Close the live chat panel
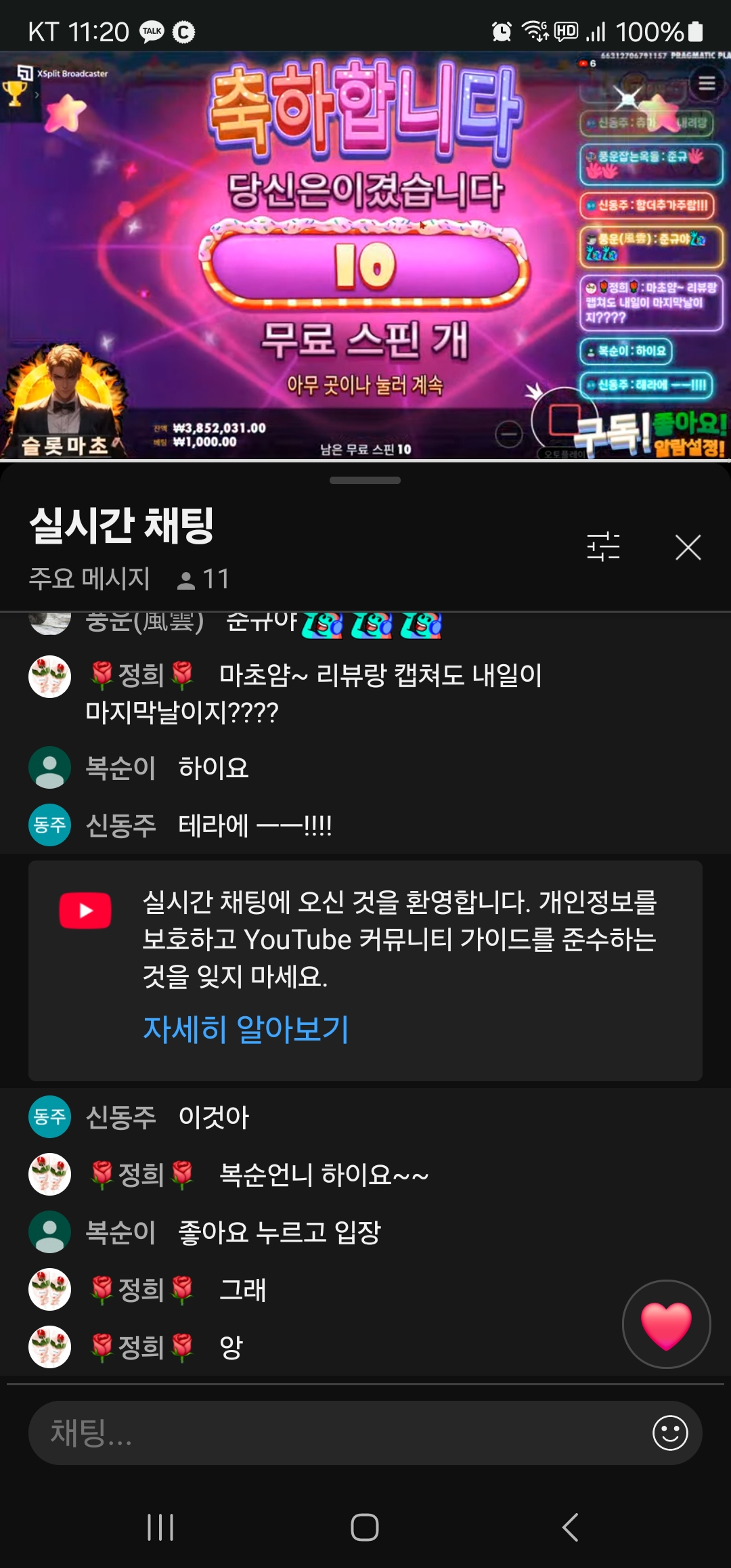 [x=688, y=547]
